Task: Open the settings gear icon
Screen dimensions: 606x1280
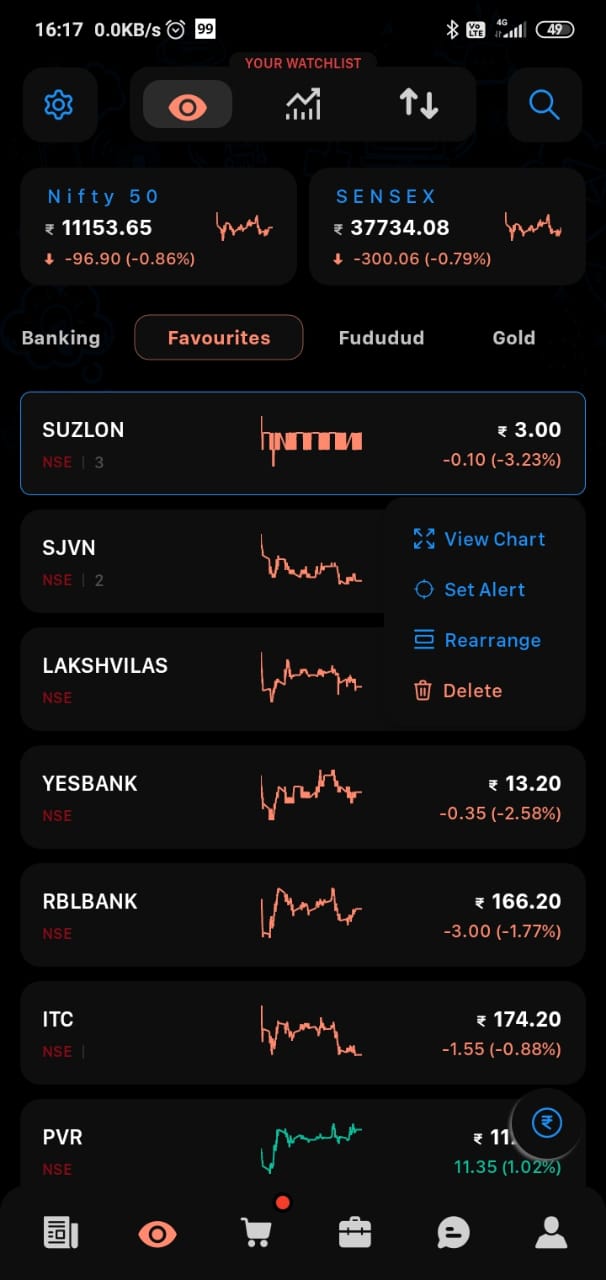Action: pos(59,104)
